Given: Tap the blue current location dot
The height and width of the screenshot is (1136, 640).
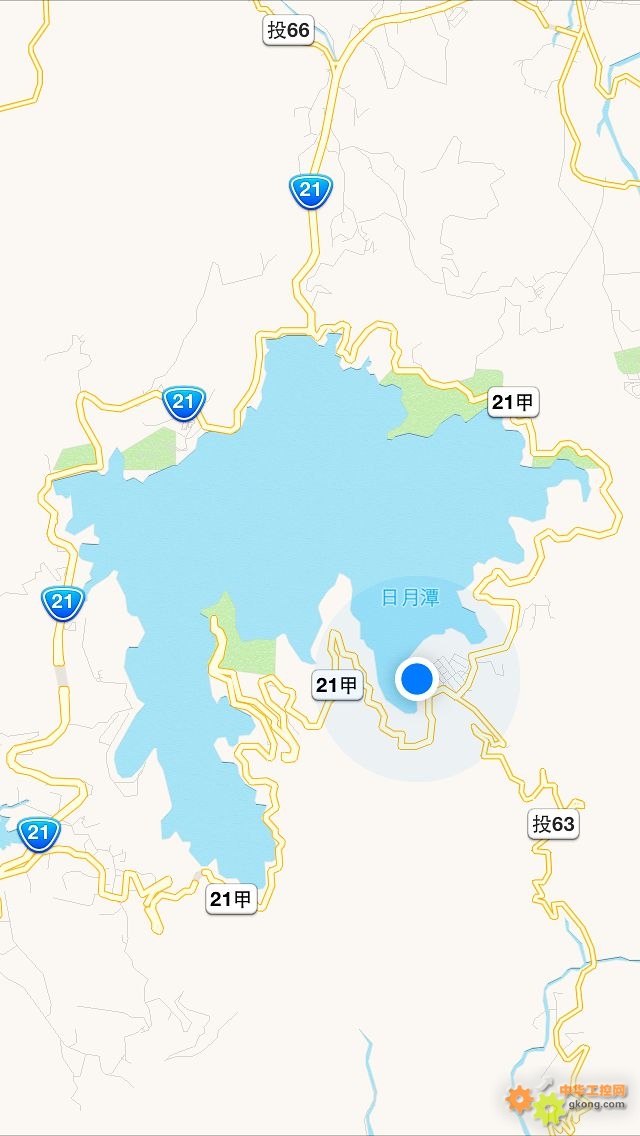Looking at the screenshot, I should (x=417, y=679).
